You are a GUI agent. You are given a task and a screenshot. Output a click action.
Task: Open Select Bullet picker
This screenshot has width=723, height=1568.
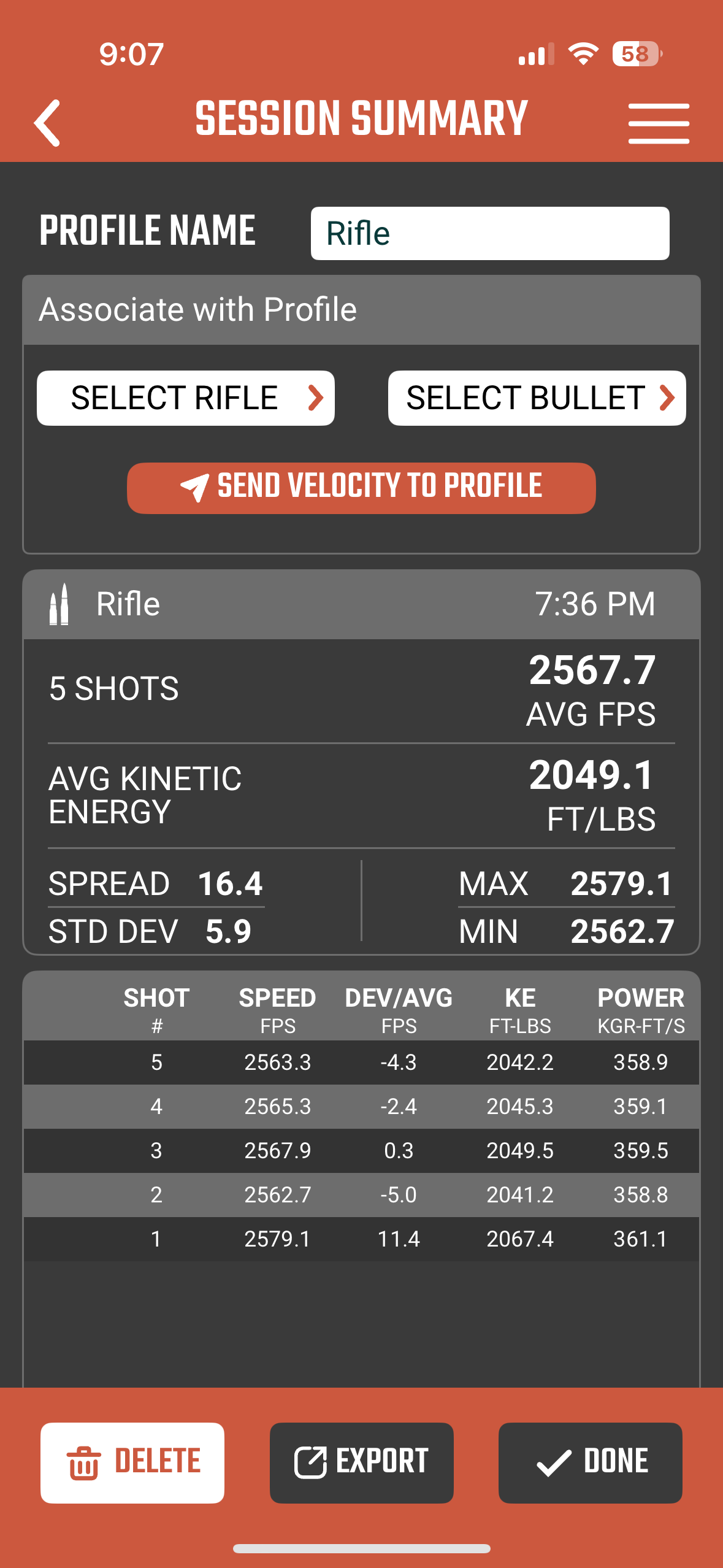coord(537,398)
